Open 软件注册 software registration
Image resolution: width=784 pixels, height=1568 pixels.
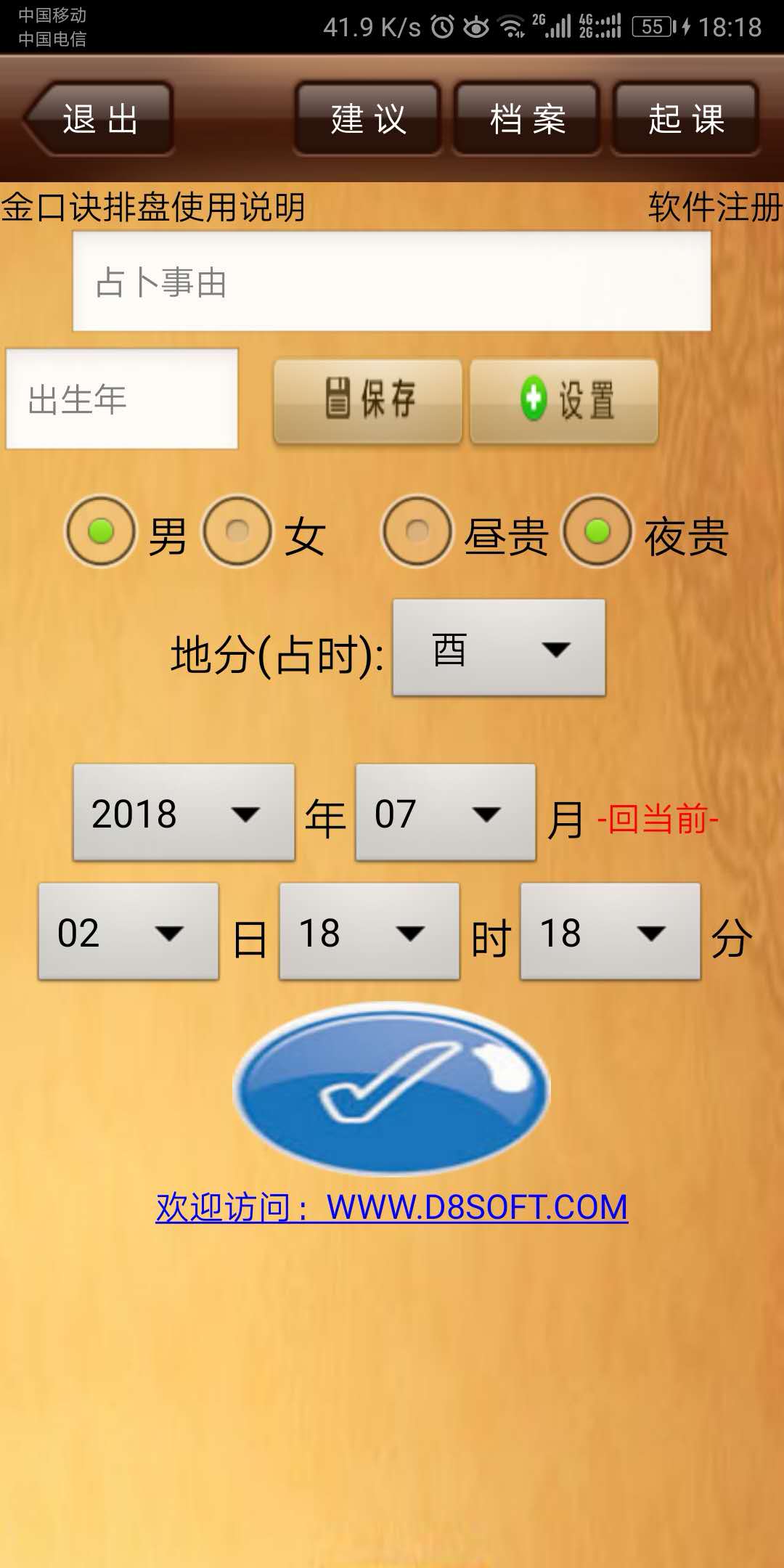click(715, 207)
